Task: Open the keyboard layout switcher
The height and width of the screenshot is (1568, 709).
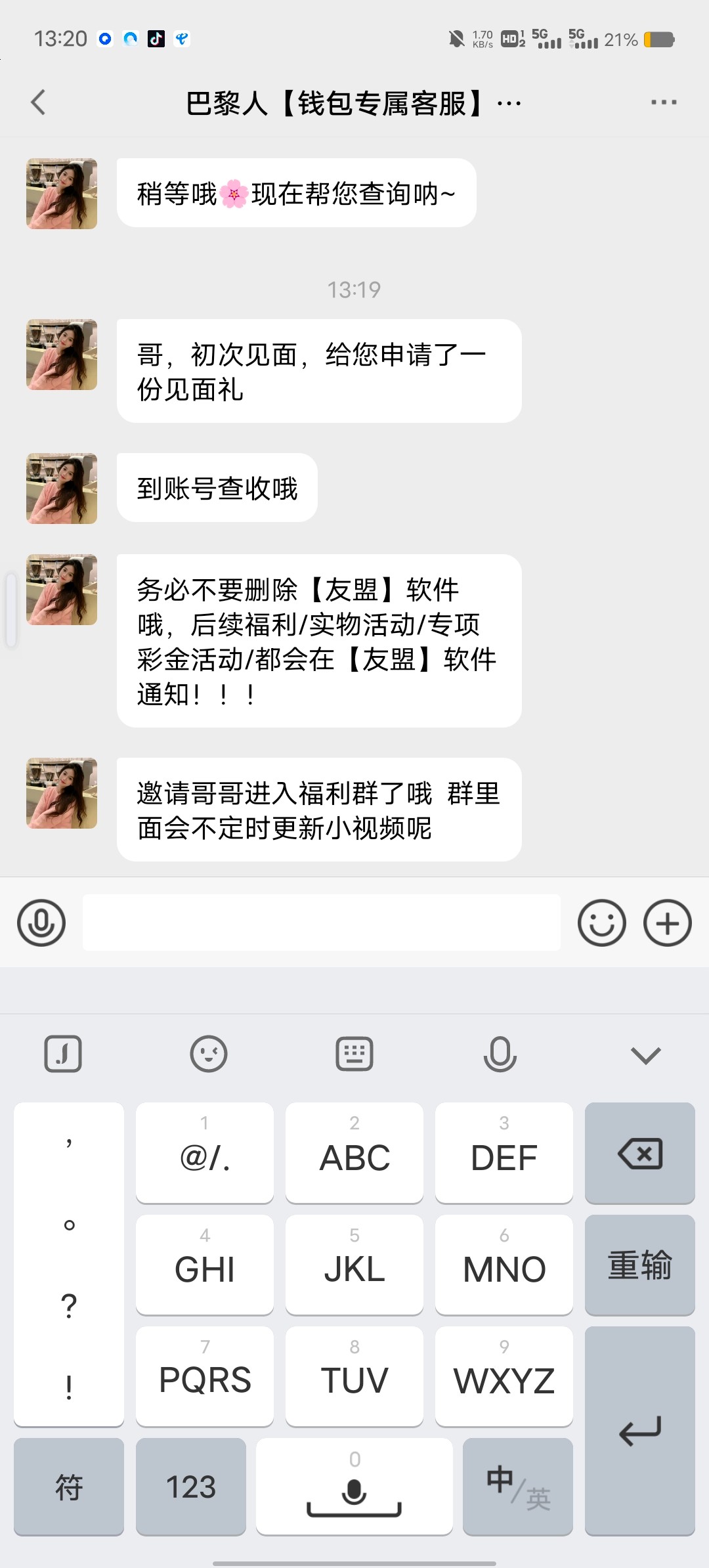Action: pos(354,1055)
